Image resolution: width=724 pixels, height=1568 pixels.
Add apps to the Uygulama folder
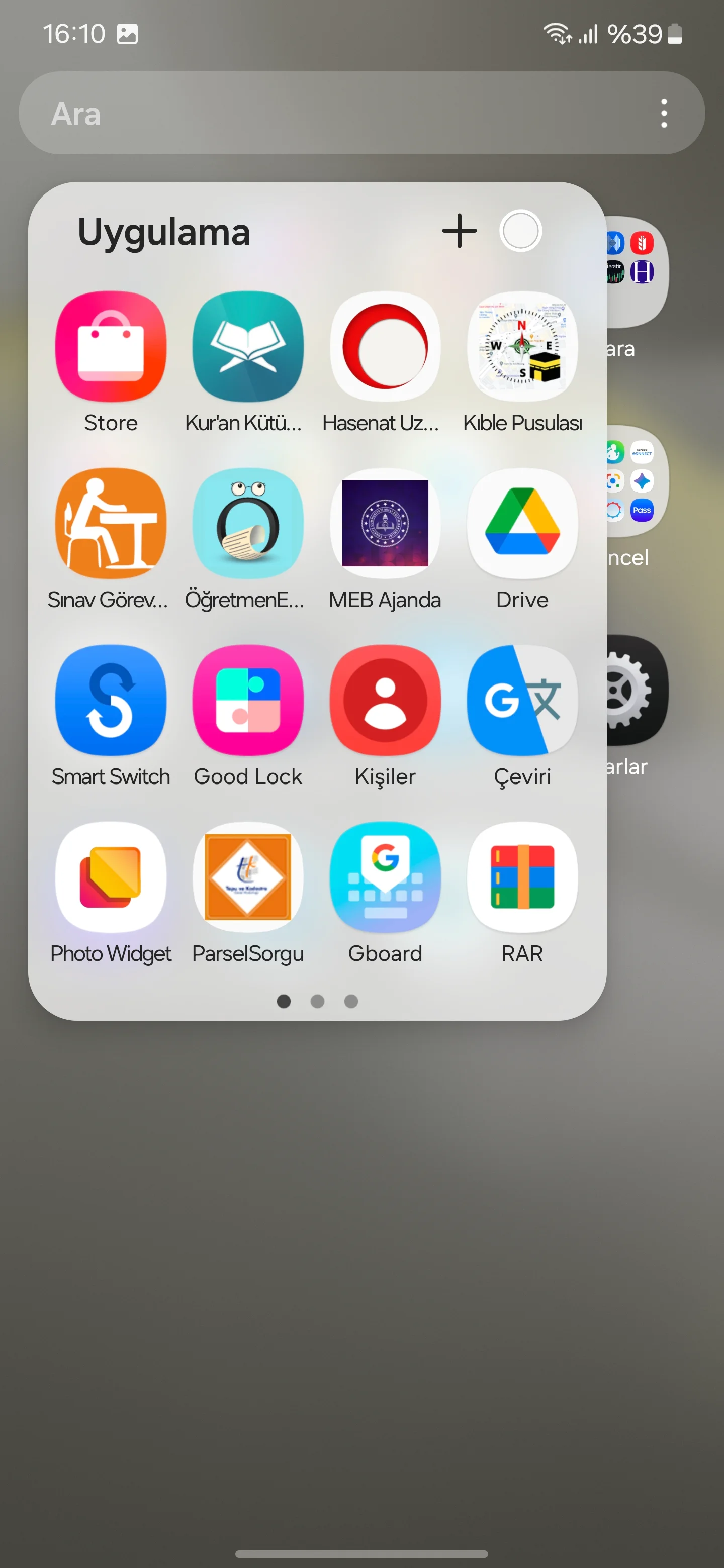tap(459, 231)
